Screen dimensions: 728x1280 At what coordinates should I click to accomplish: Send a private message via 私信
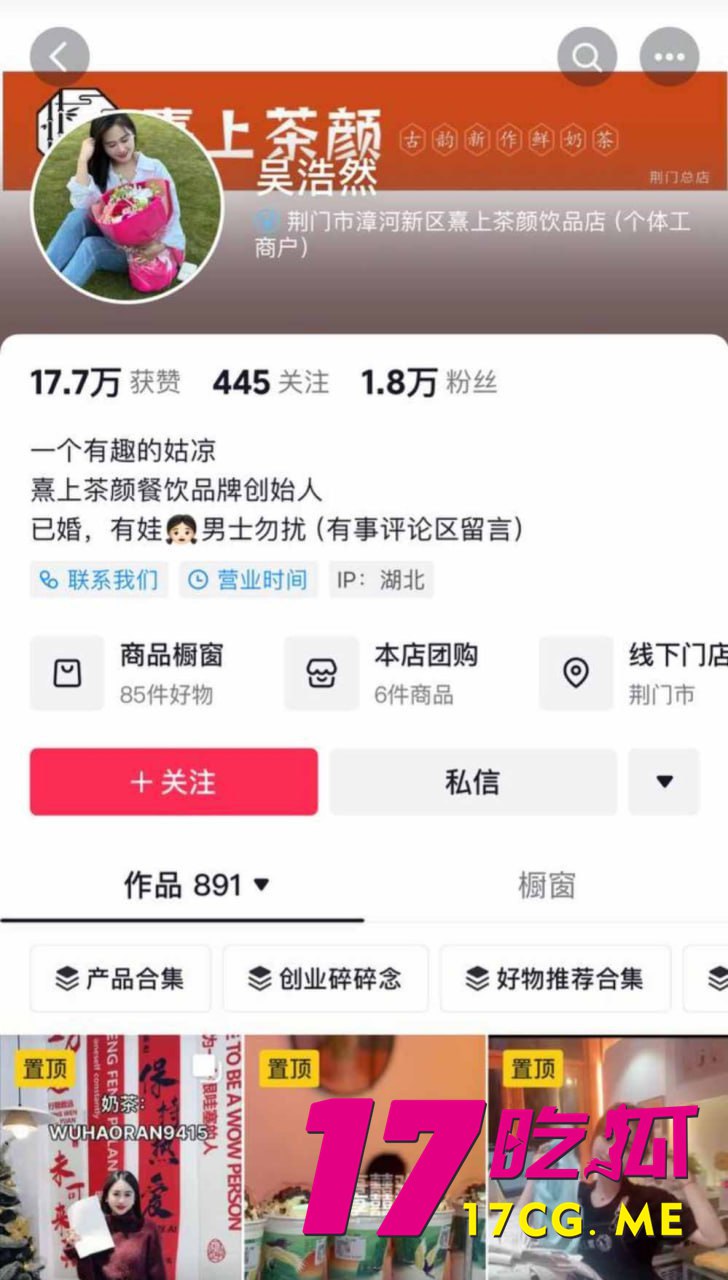pos(472,782)
